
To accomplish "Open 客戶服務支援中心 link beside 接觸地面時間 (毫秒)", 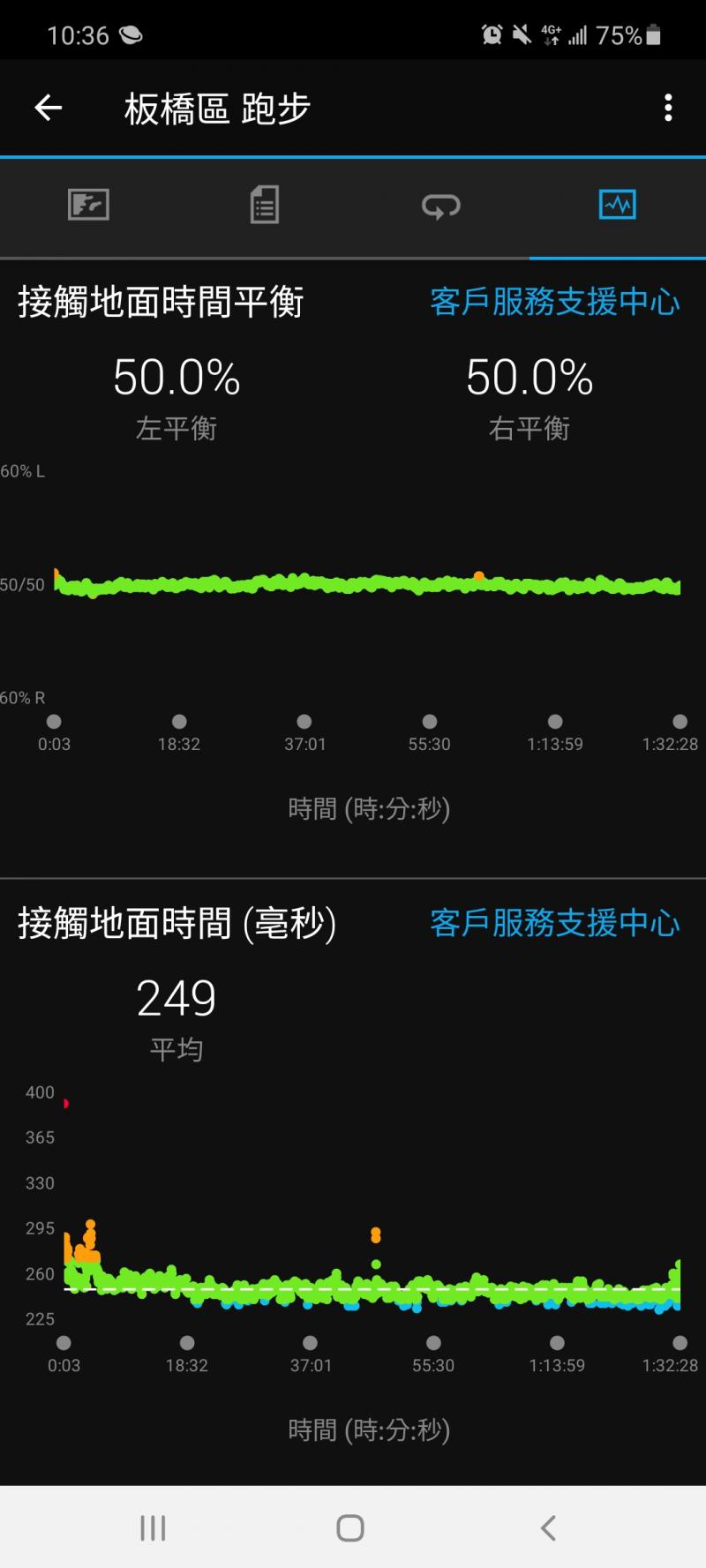I will [x=554, y=924].
